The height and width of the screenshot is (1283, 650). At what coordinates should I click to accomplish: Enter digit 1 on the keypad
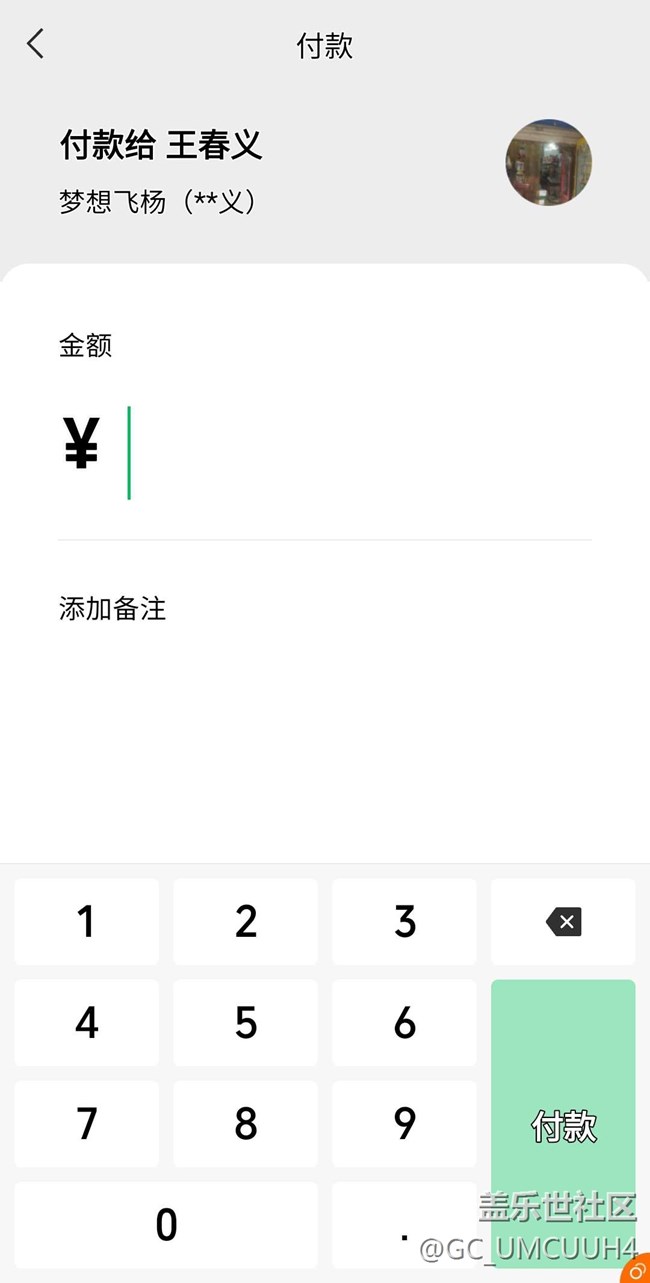coord(86,922)
